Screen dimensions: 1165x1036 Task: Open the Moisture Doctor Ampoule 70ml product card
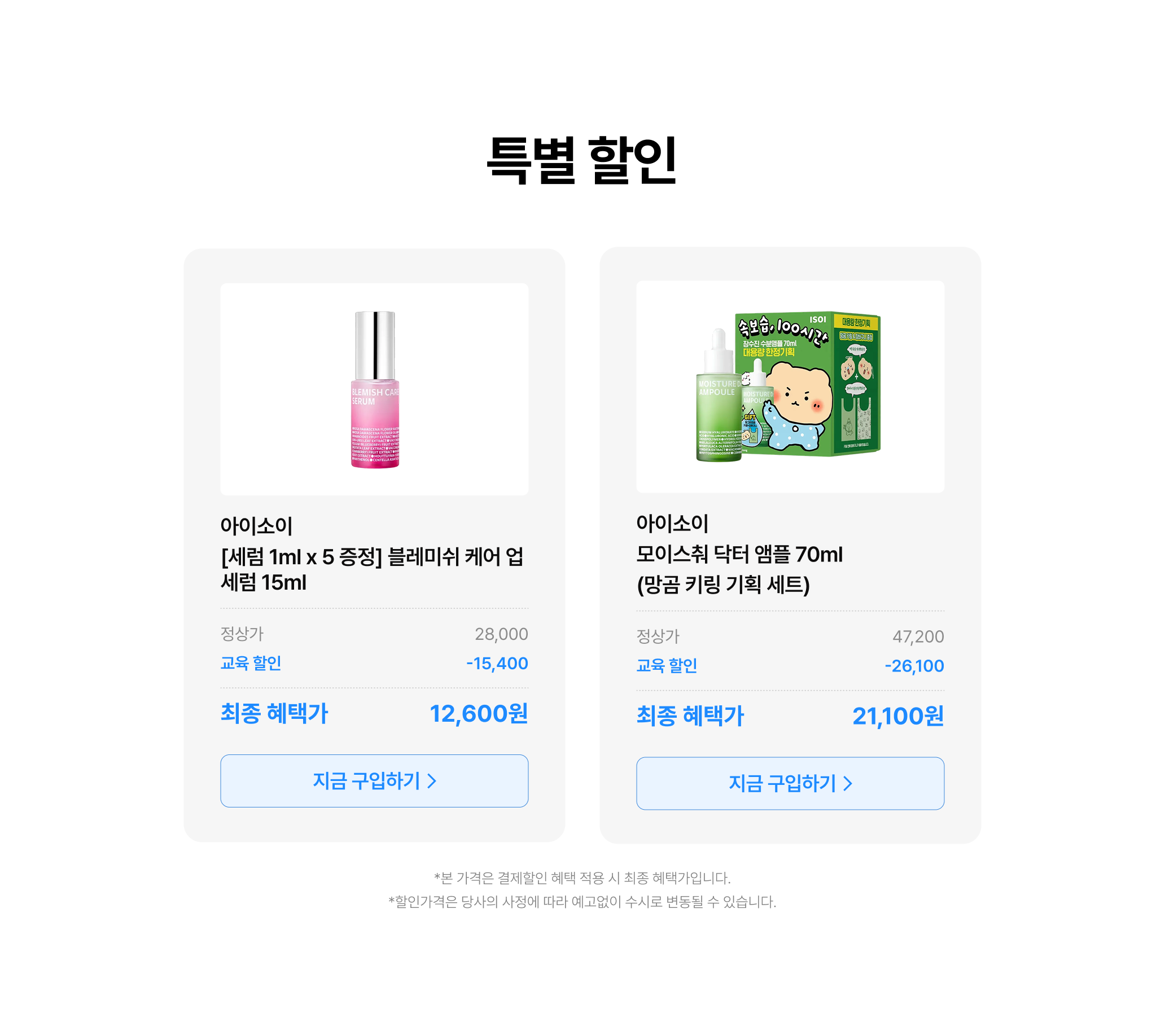click(x=790, y=387)
